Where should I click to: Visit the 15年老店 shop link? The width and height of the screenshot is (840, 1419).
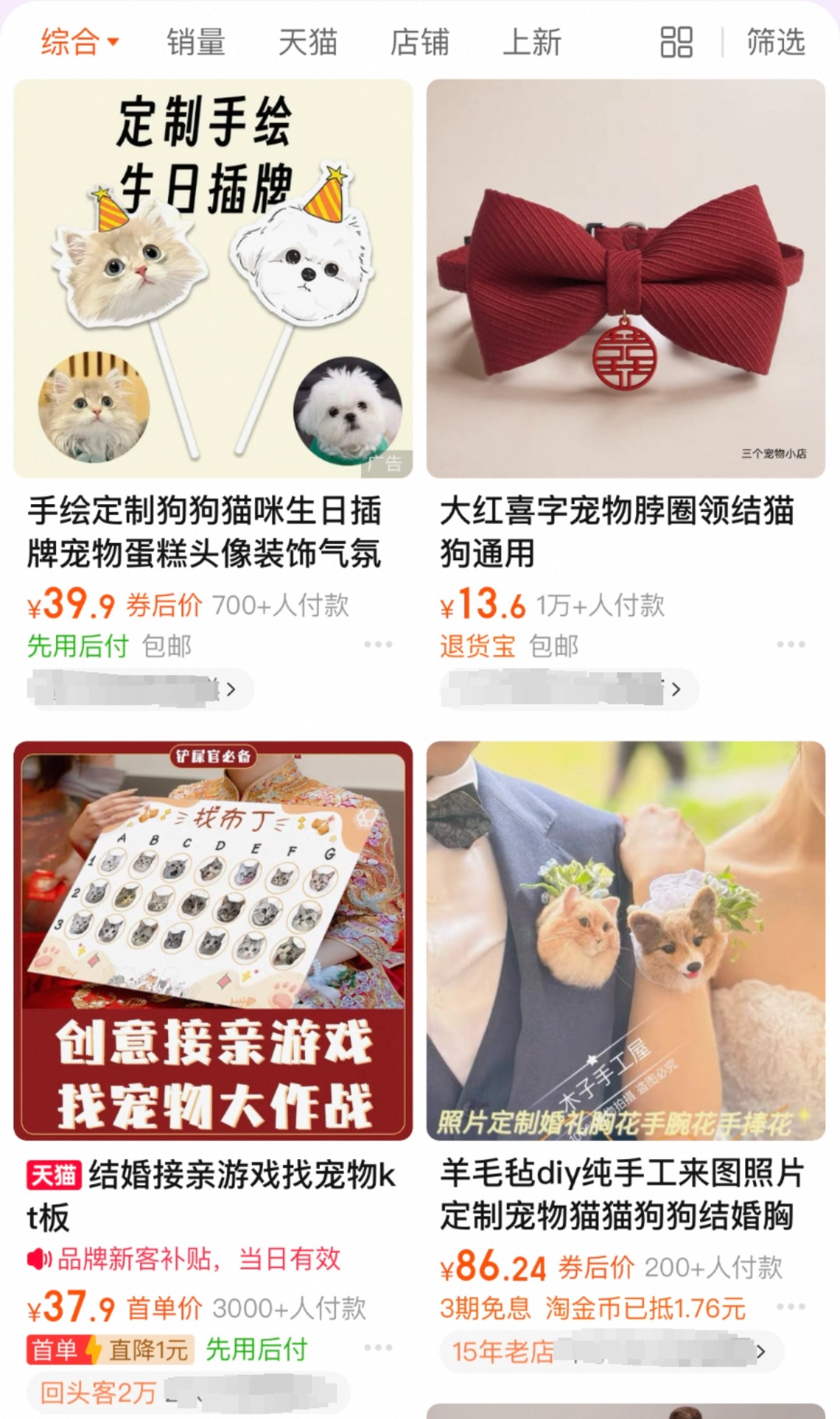pyautogui.click(x=611, y=1352)
